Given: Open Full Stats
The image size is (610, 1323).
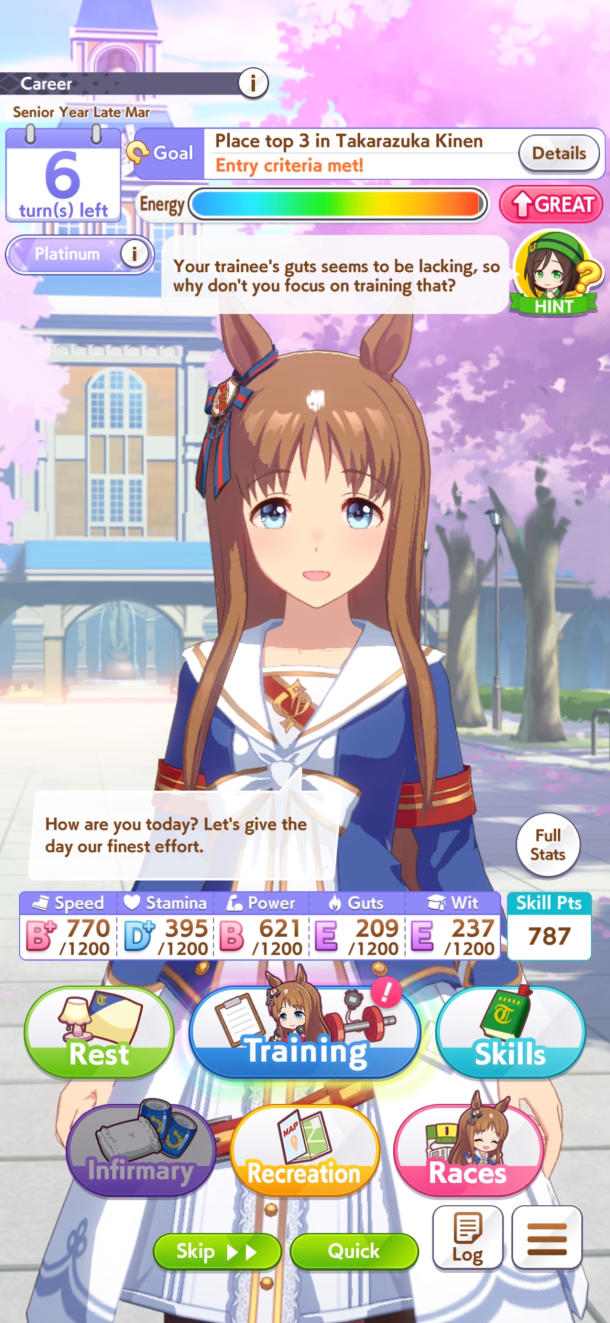Looking at the screenshot, I should tap(548, 845).
